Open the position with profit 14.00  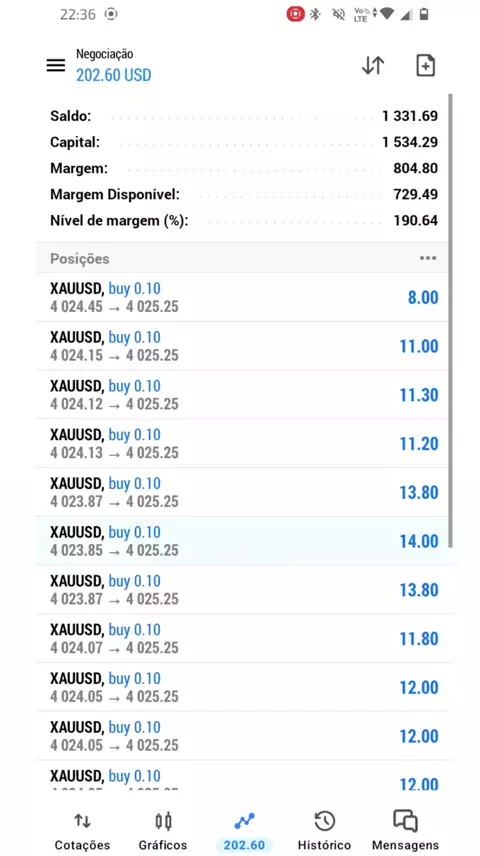coord(244,541)
